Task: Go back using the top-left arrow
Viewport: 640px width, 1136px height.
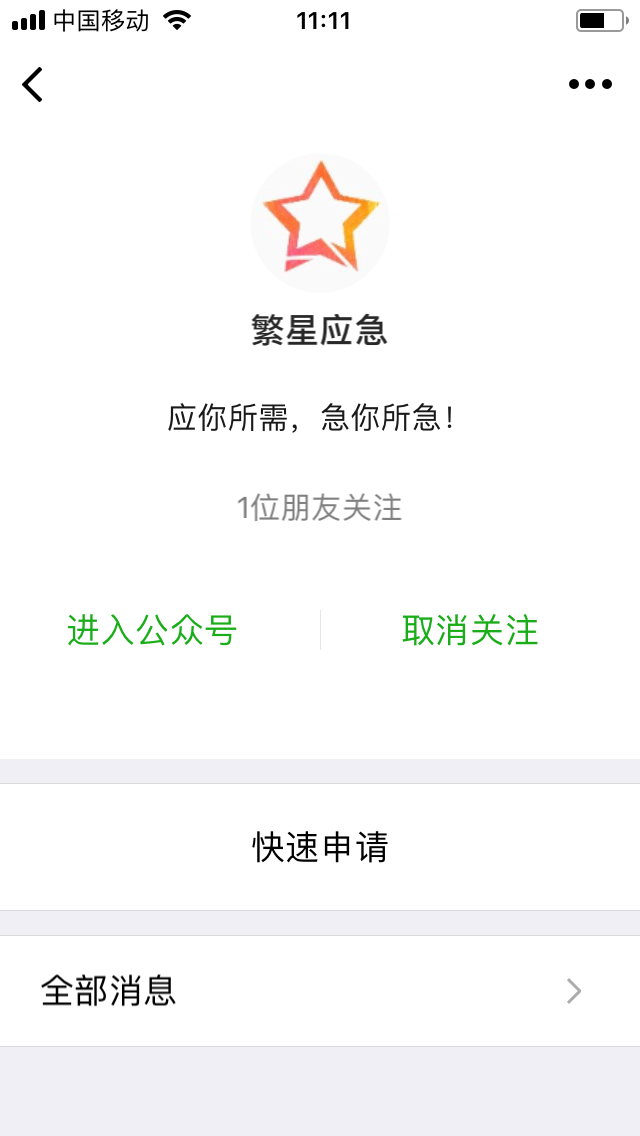Action: click(33, 84)
